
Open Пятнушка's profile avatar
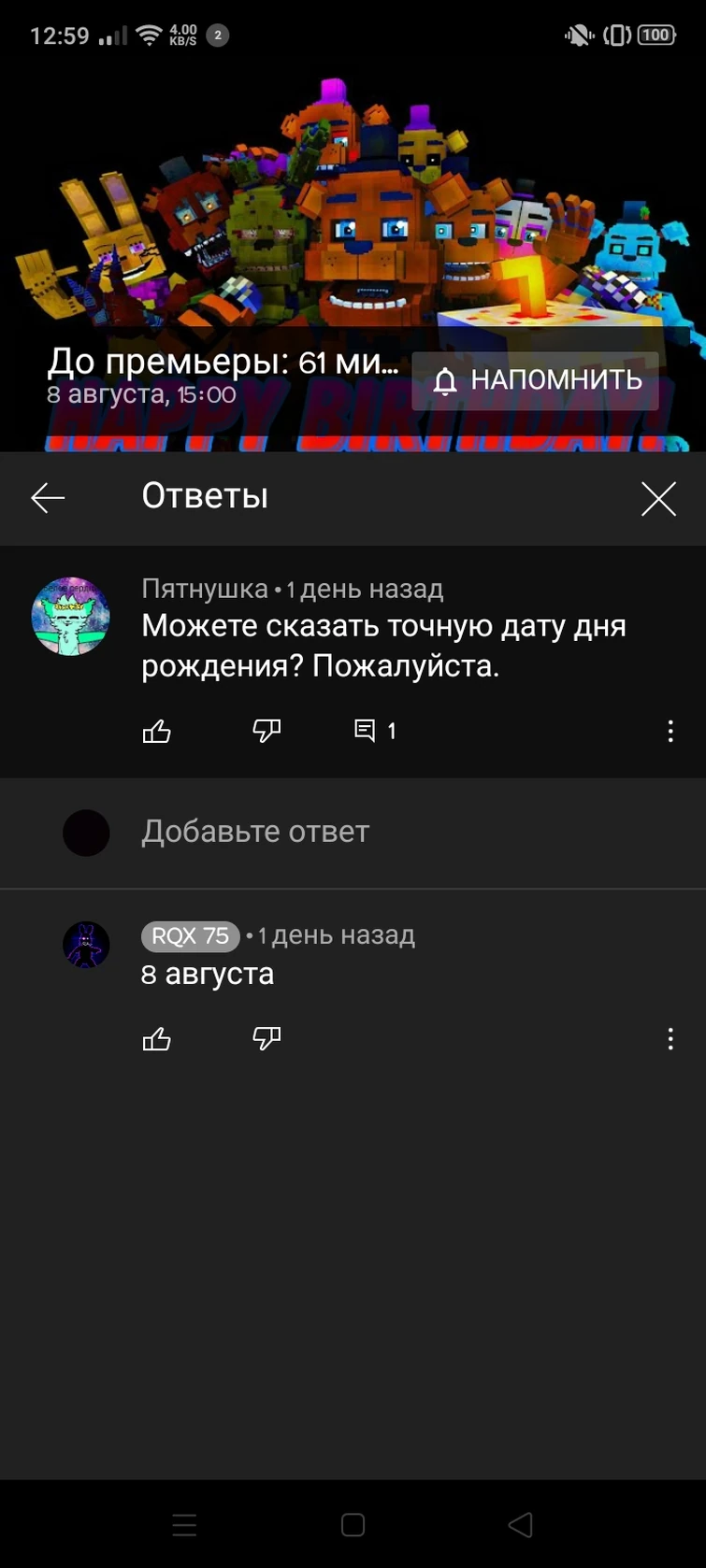(71, 616)
